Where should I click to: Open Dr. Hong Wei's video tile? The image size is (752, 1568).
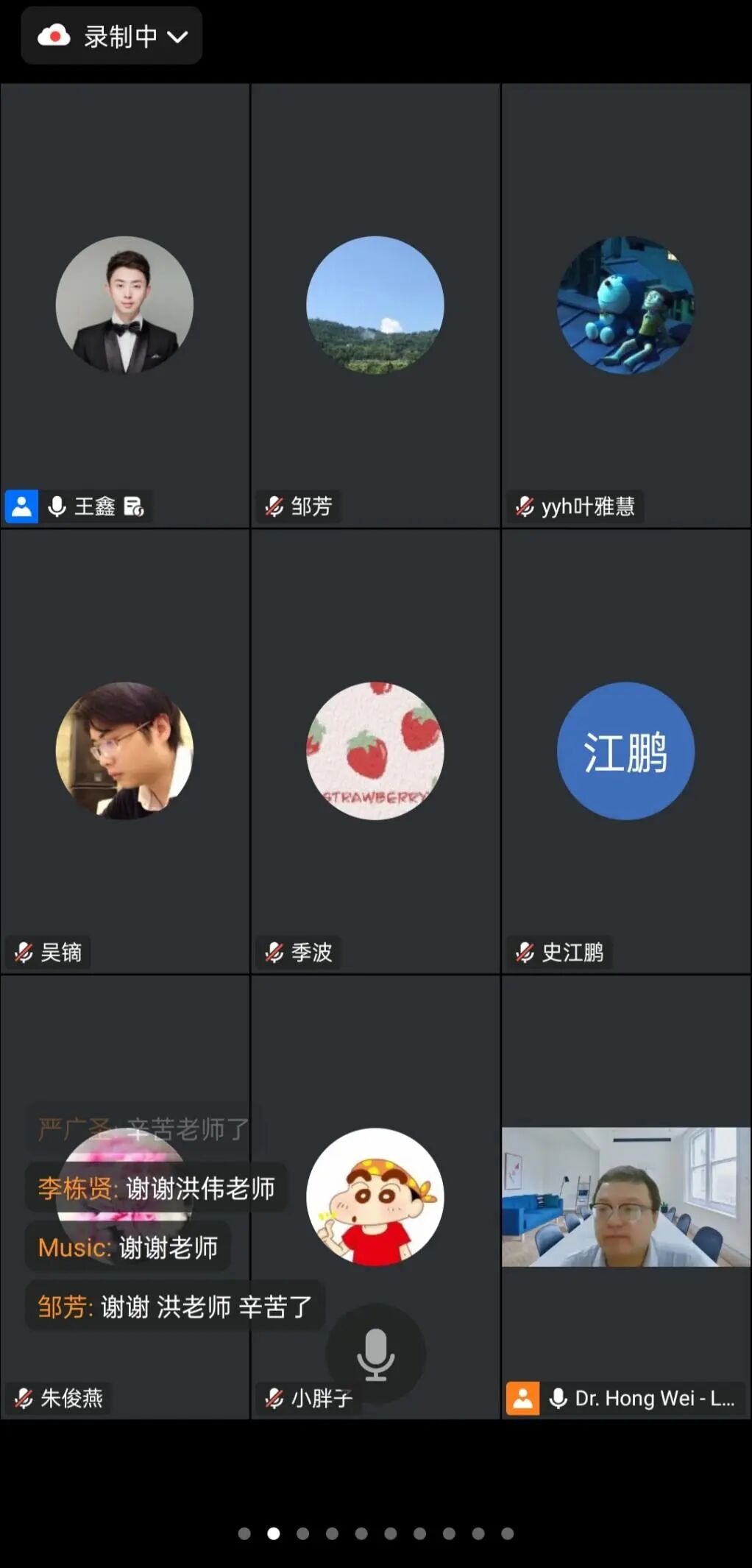click(625, 1196)
